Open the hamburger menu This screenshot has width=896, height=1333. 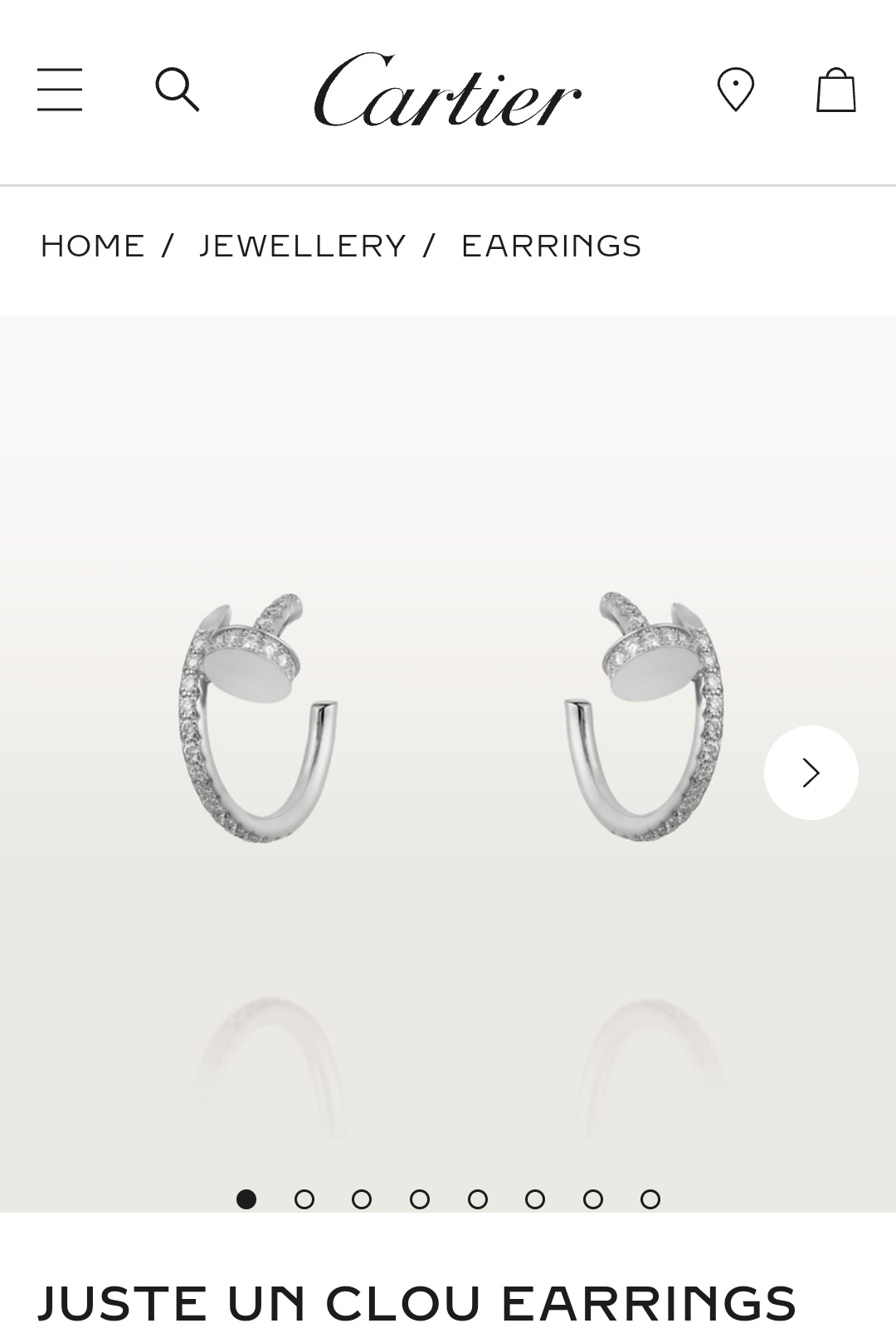60,90
